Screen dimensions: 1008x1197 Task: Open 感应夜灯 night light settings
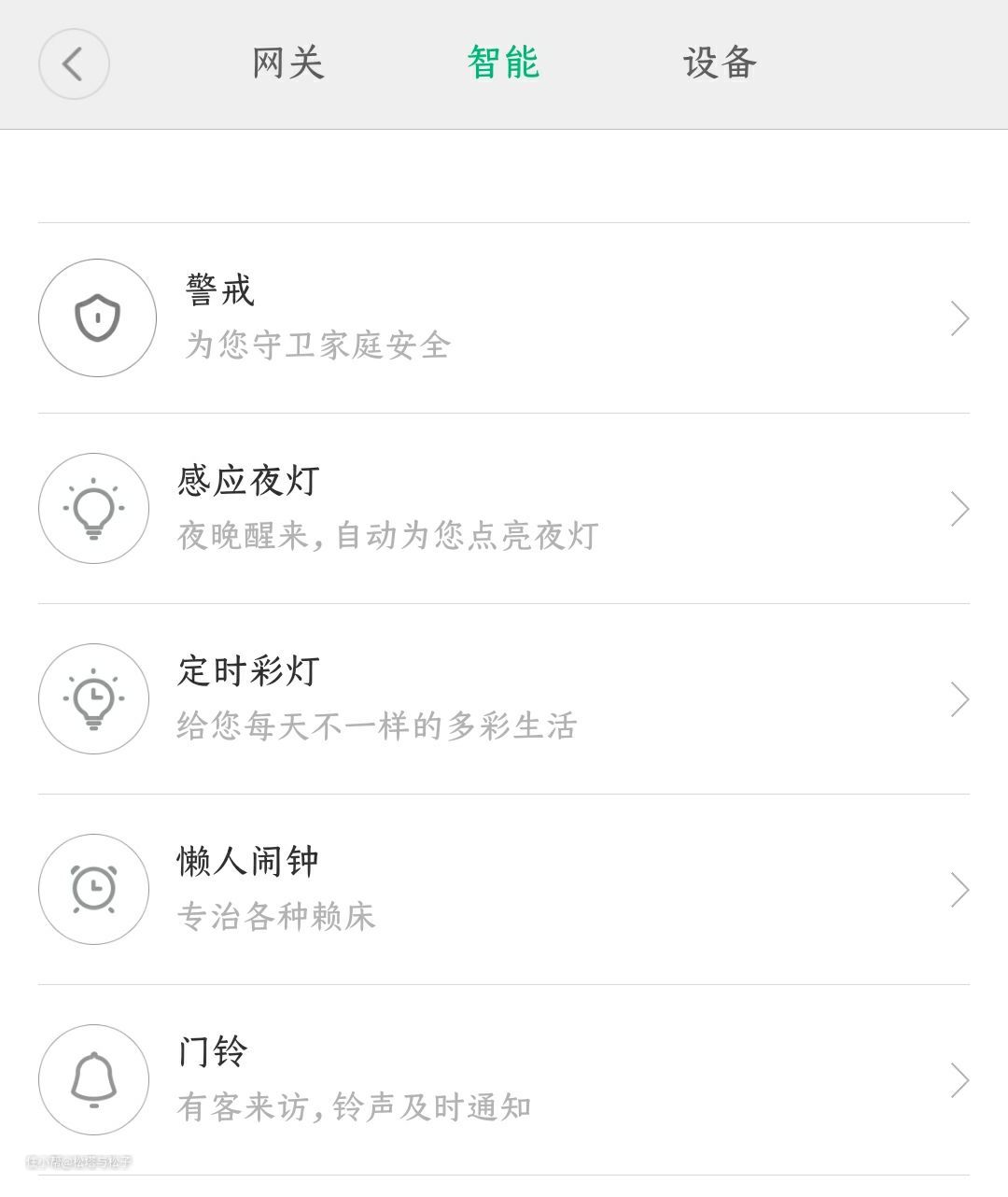503,509
